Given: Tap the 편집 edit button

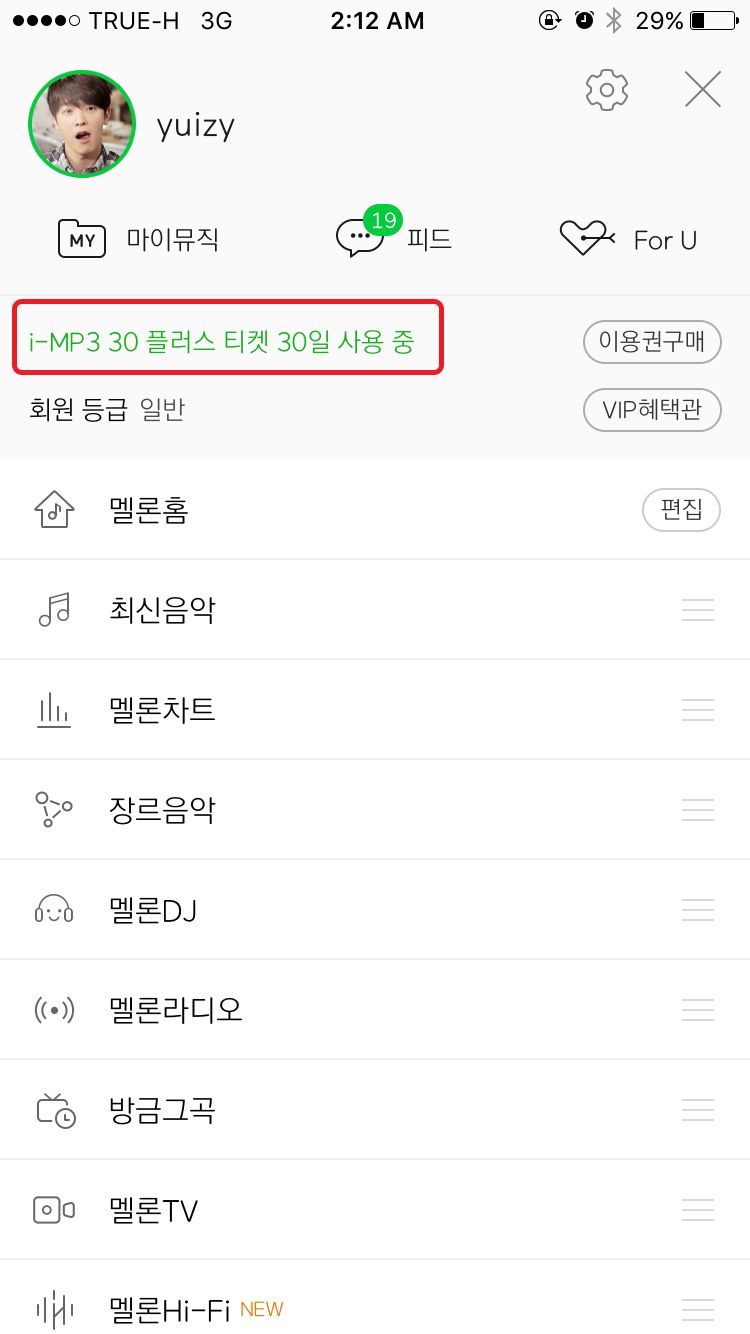Looking at the screenshot, I should (x=681, y=510).
